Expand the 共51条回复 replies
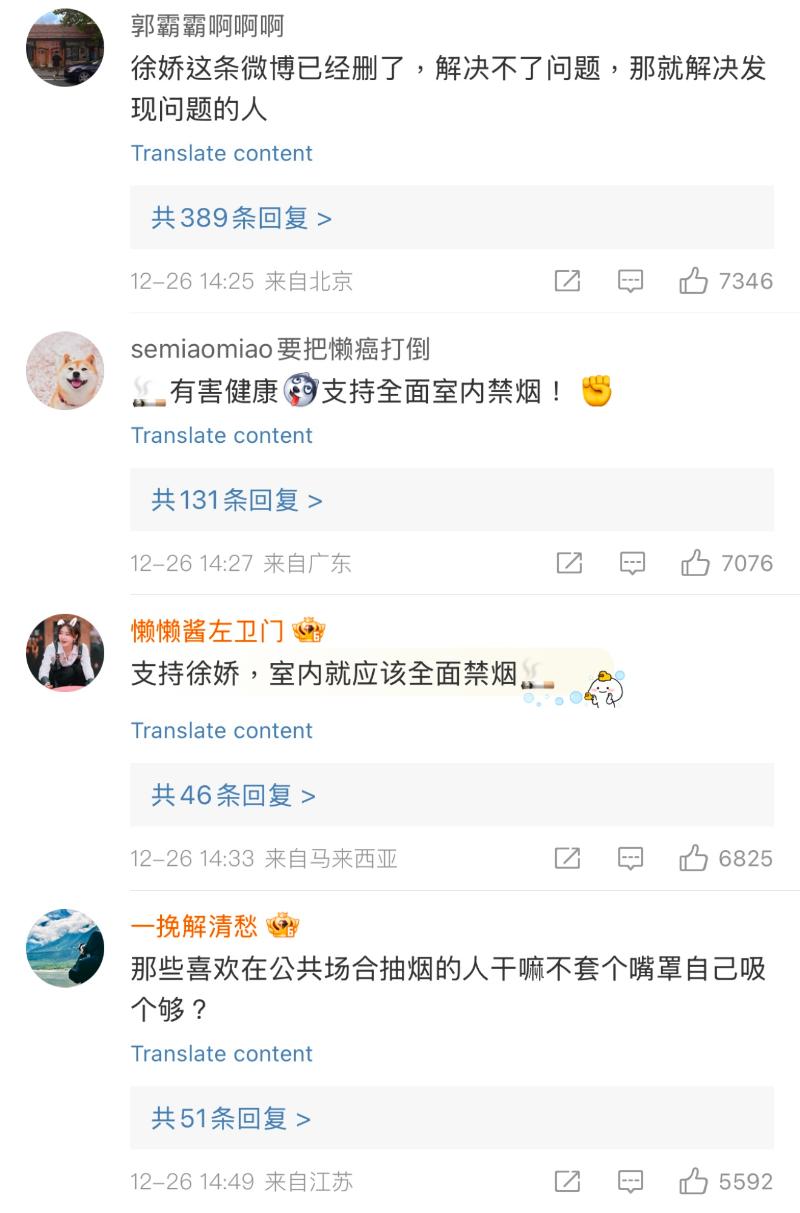The width and height of the screenshot is (800, 1213). 231,1118
